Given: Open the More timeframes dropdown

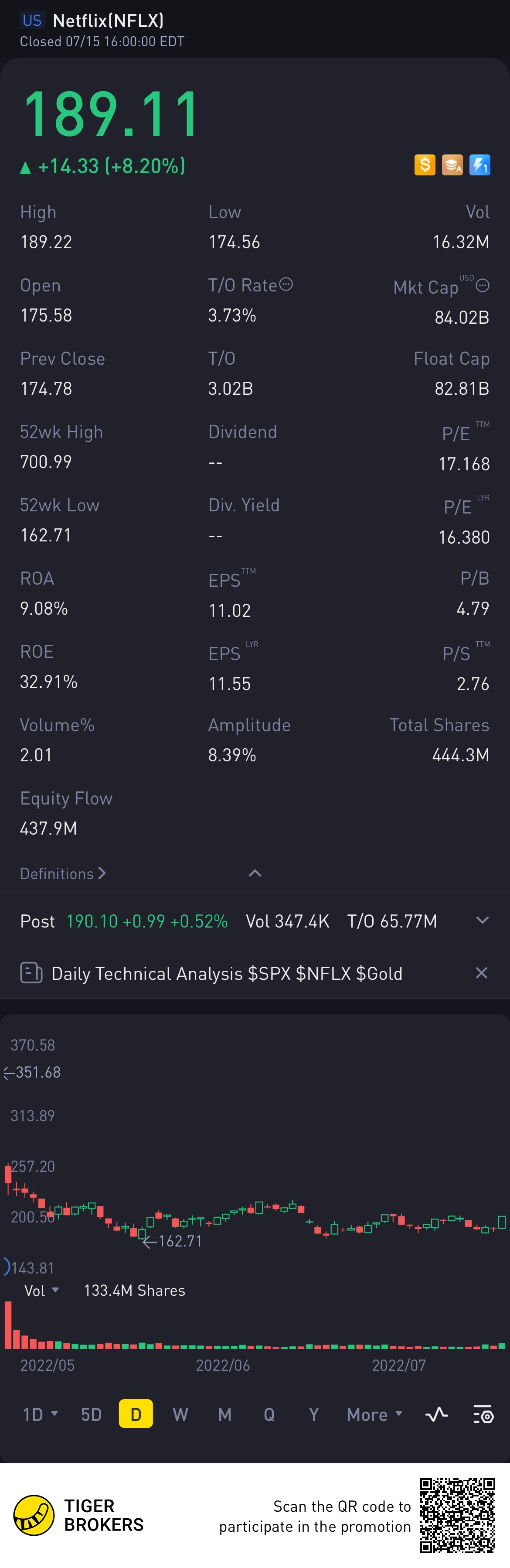Looking at the screenshot, I should (x=374, y=1414).
